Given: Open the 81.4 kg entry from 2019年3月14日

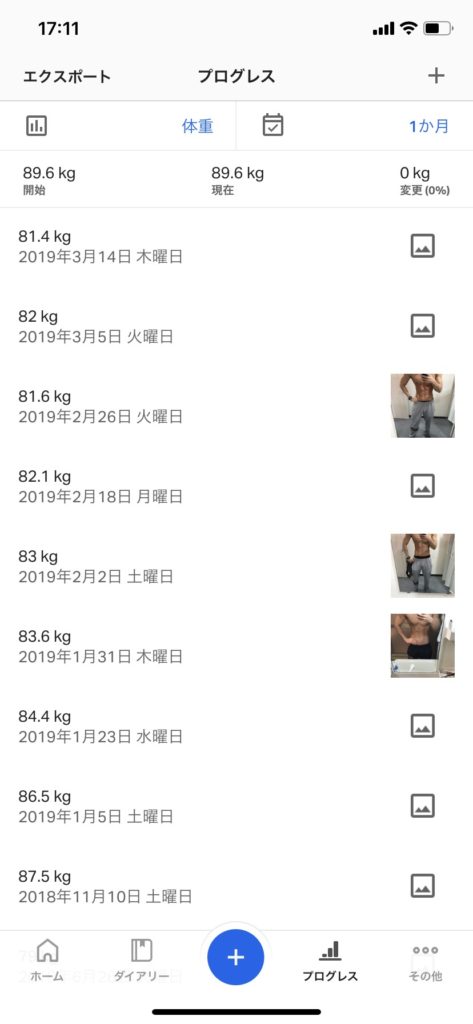Looking at the screenshot, I should (236, 246).
